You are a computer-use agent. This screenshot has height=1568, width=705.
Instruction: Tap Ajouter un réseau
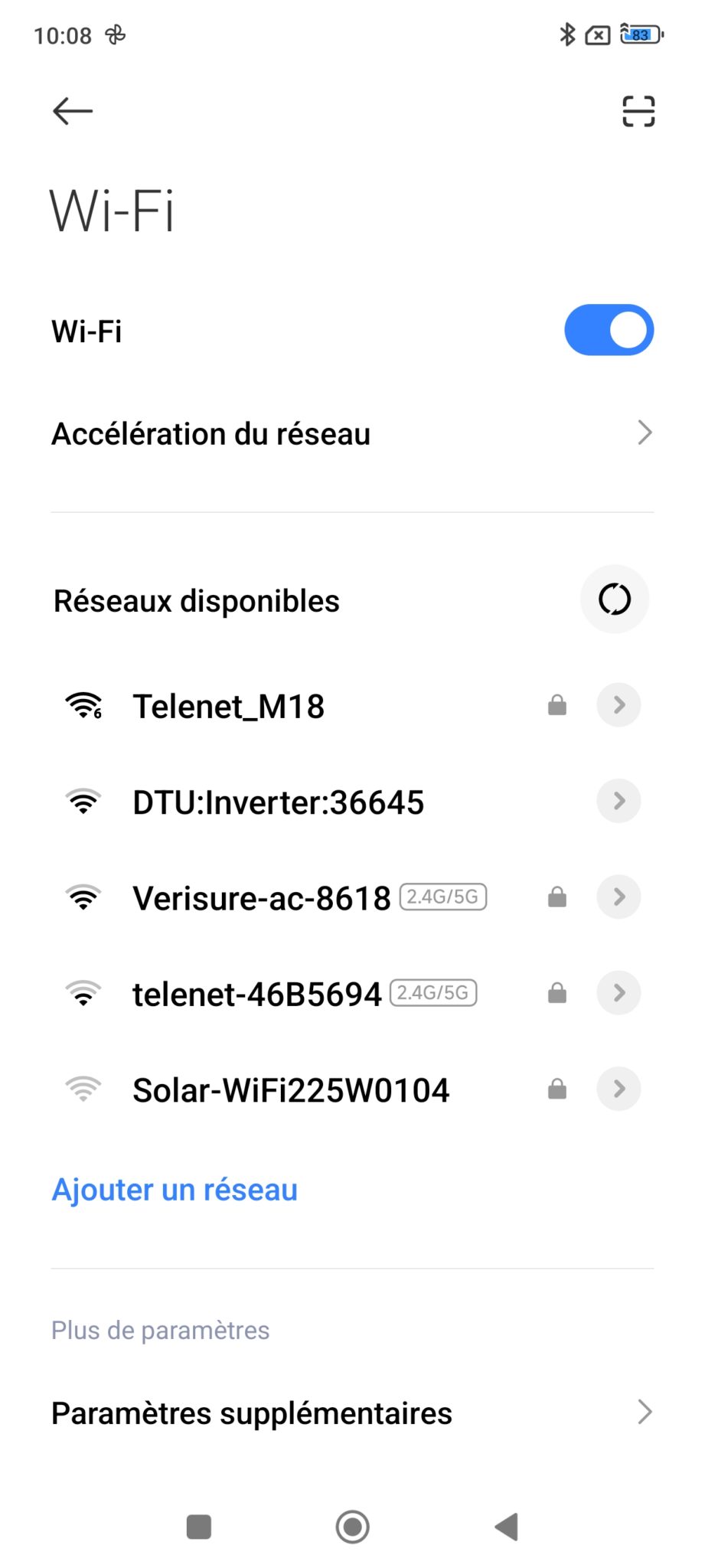coord(175,1190)
